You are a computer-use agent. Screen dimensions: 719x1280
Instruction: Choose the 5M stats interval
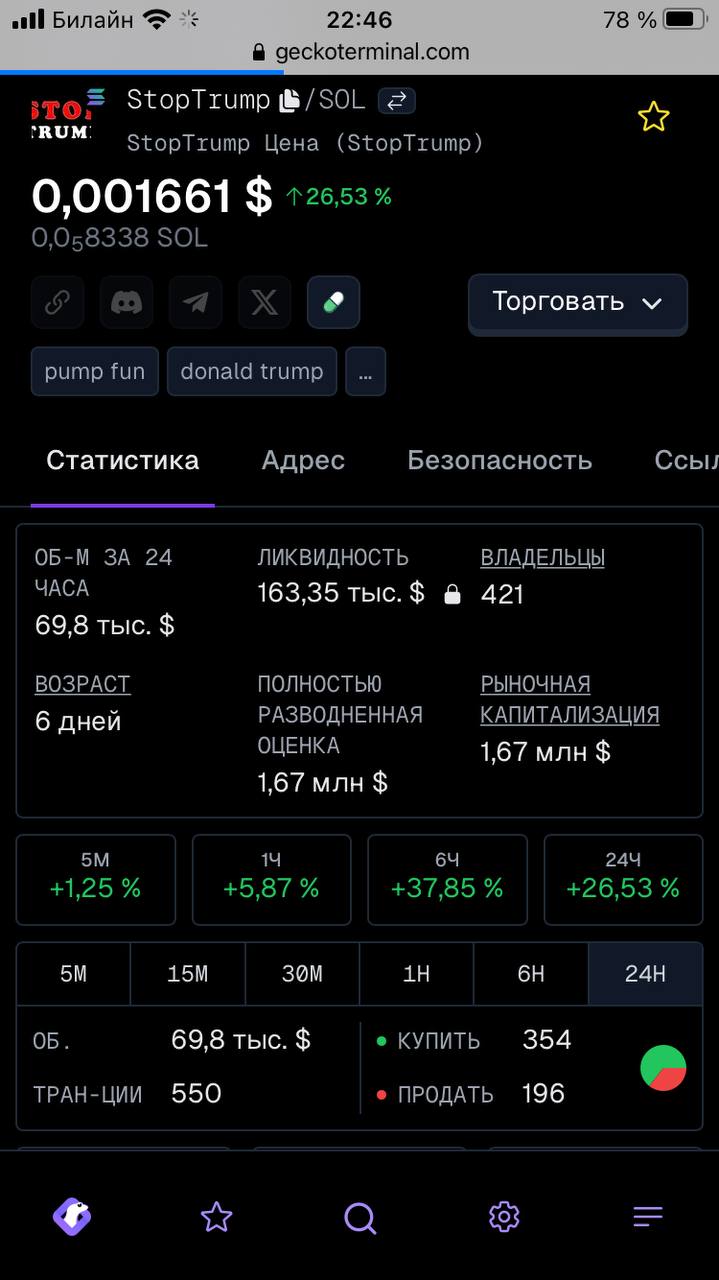point(73,974)
